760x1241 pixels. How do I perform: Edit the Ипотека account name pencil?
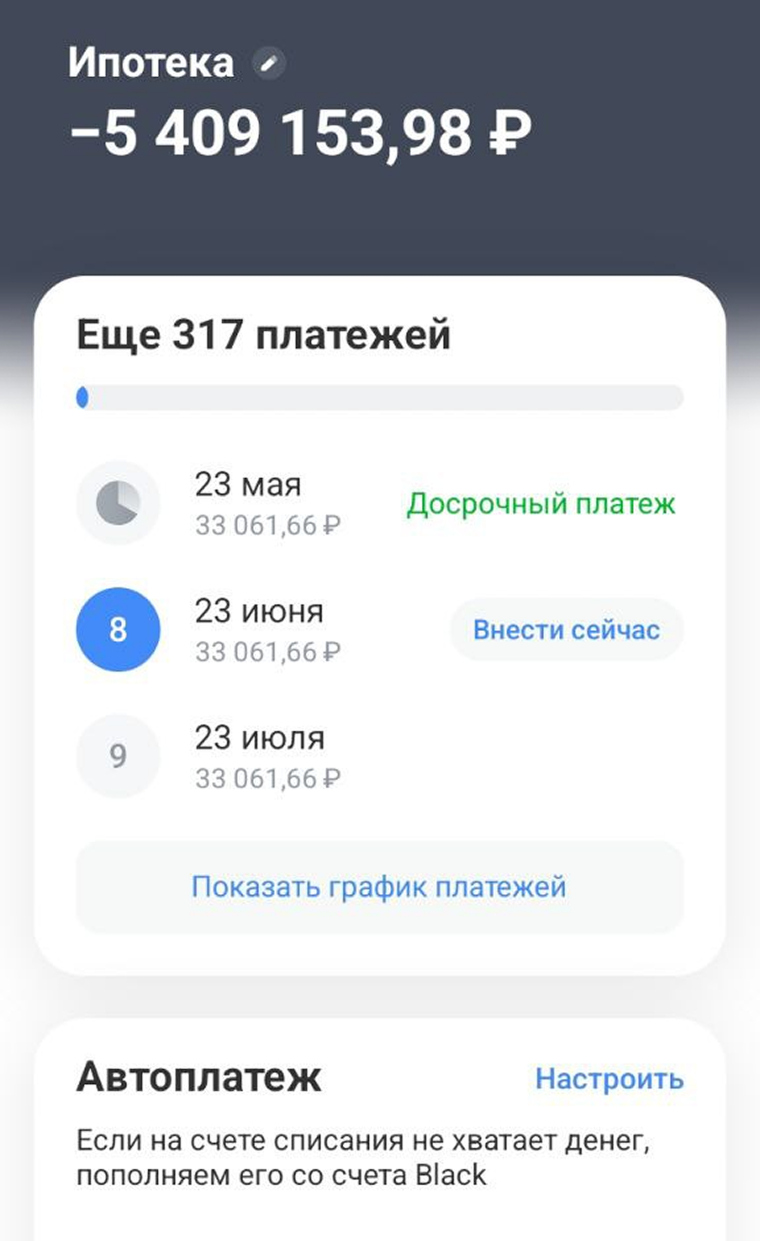267,63
